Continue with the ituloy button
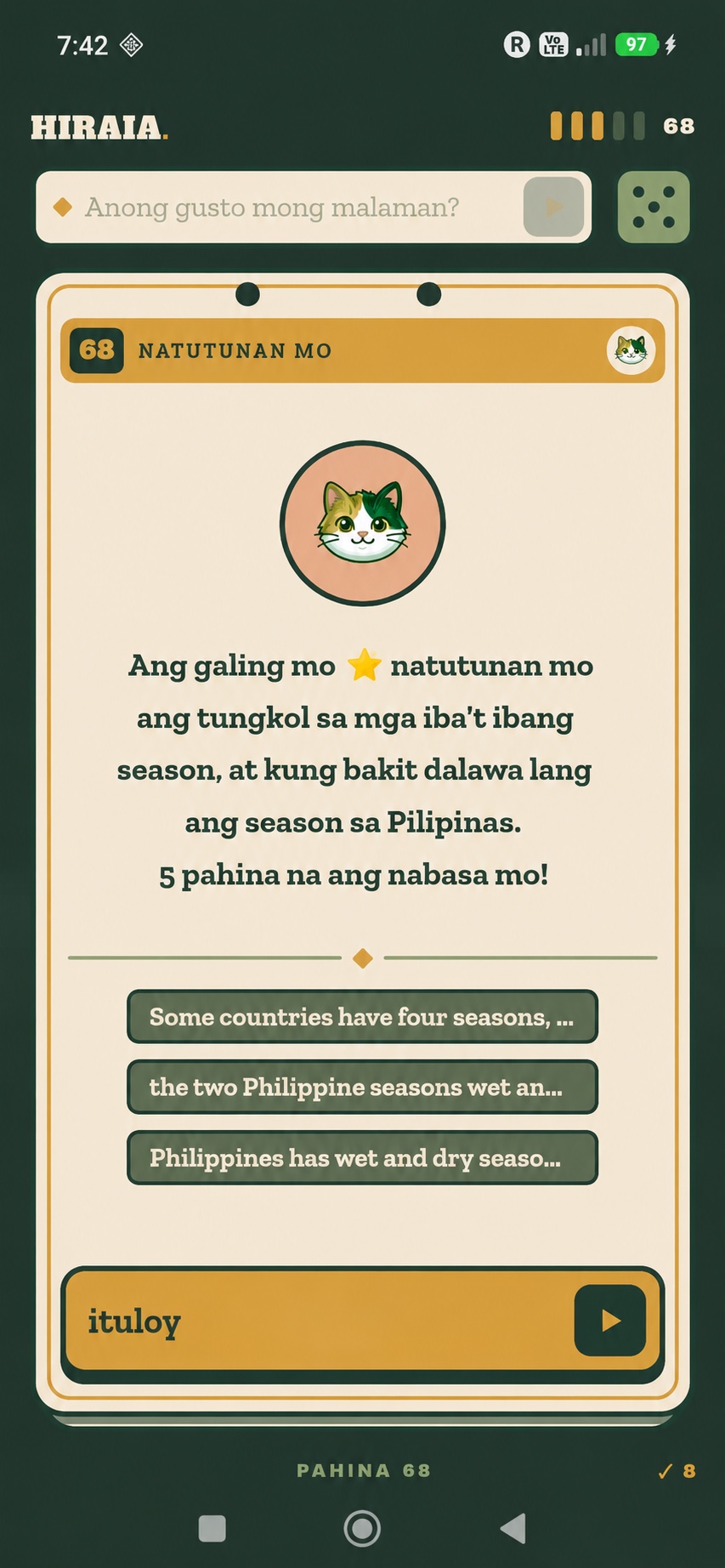 (362, 1321)
